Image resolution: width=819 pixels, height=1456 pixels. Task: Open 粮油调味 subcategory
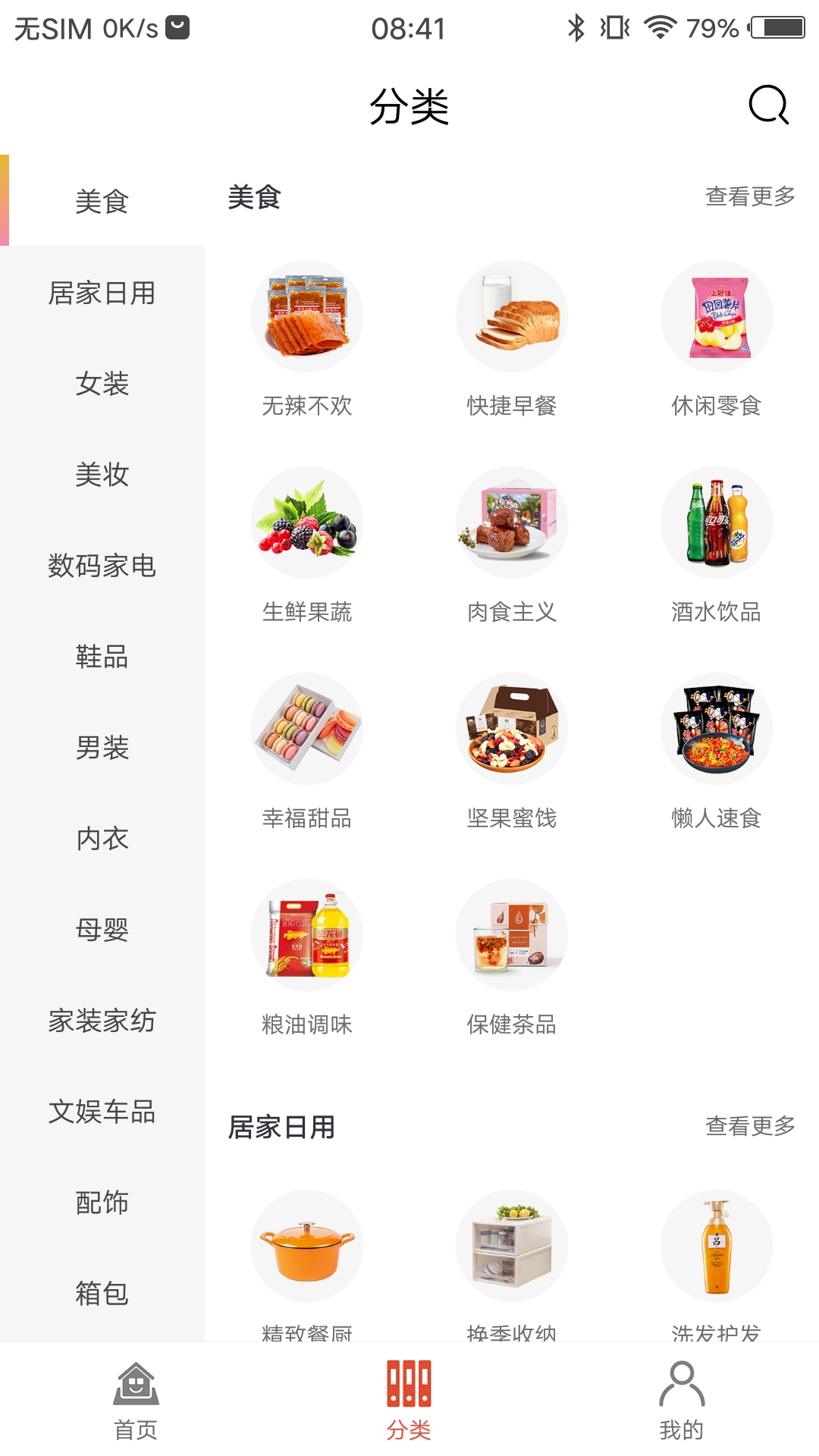[307, 958]
